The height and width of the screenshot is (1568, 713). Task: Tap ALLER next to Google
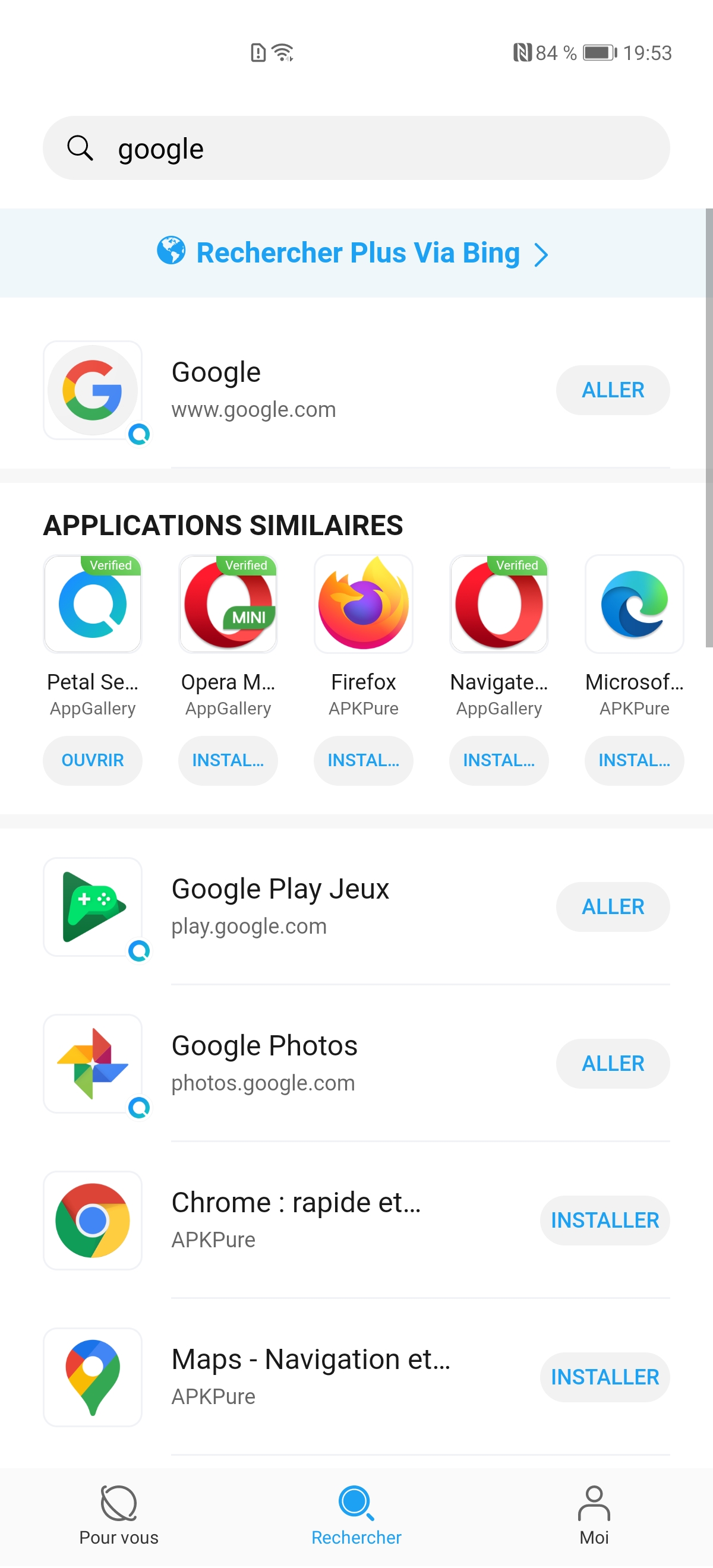(x=612, y=390)
